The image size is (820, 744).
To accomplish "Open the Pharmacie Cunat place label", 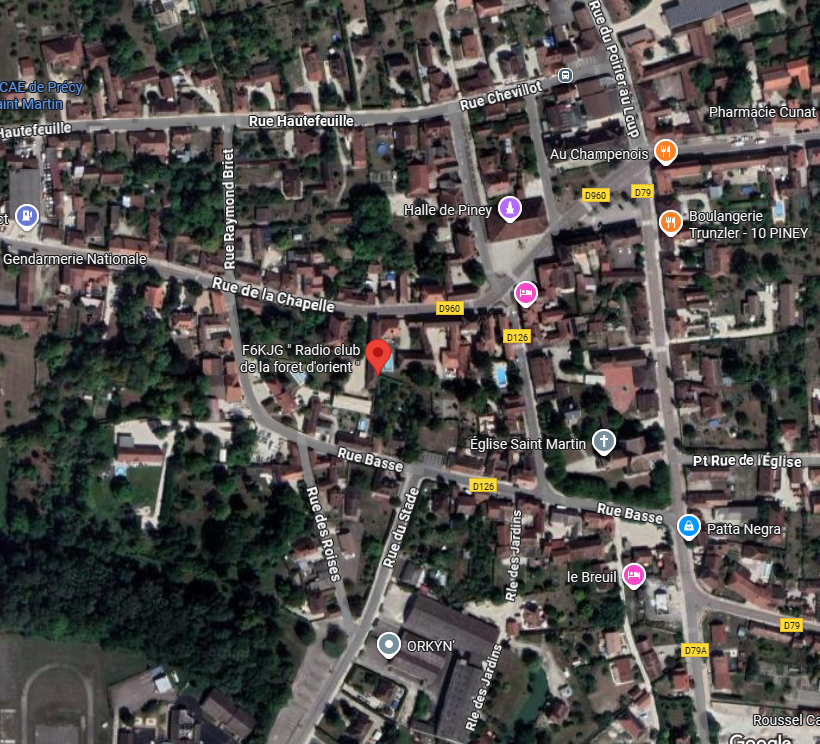I will click(762, 112).
